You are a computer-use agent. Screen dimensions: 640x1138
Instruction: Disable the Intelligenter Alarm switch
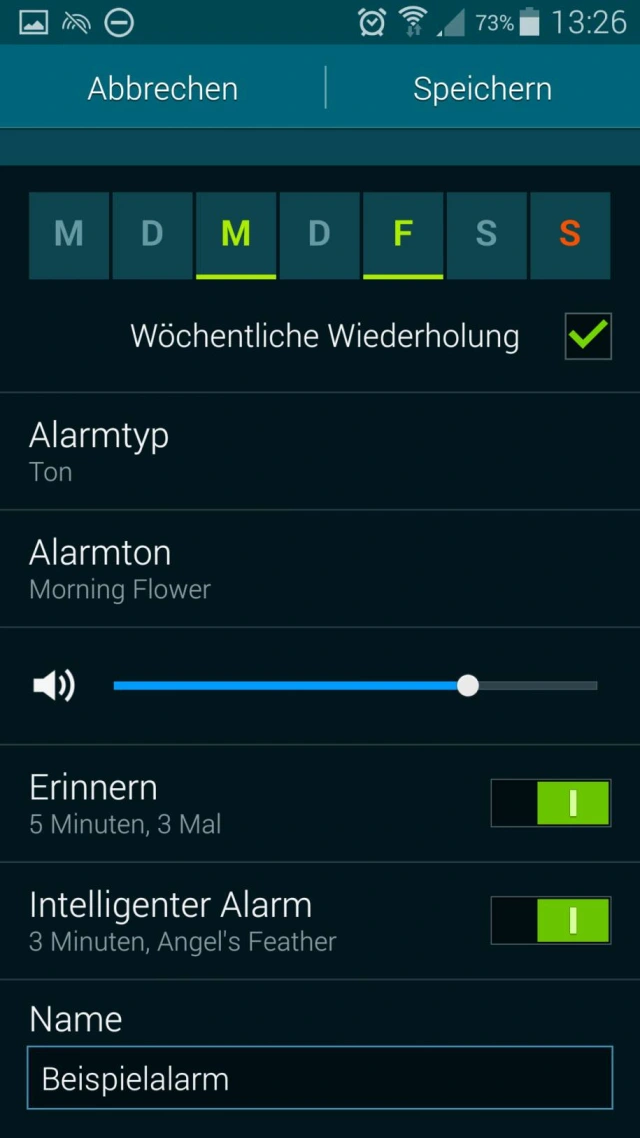coord(550,921)
